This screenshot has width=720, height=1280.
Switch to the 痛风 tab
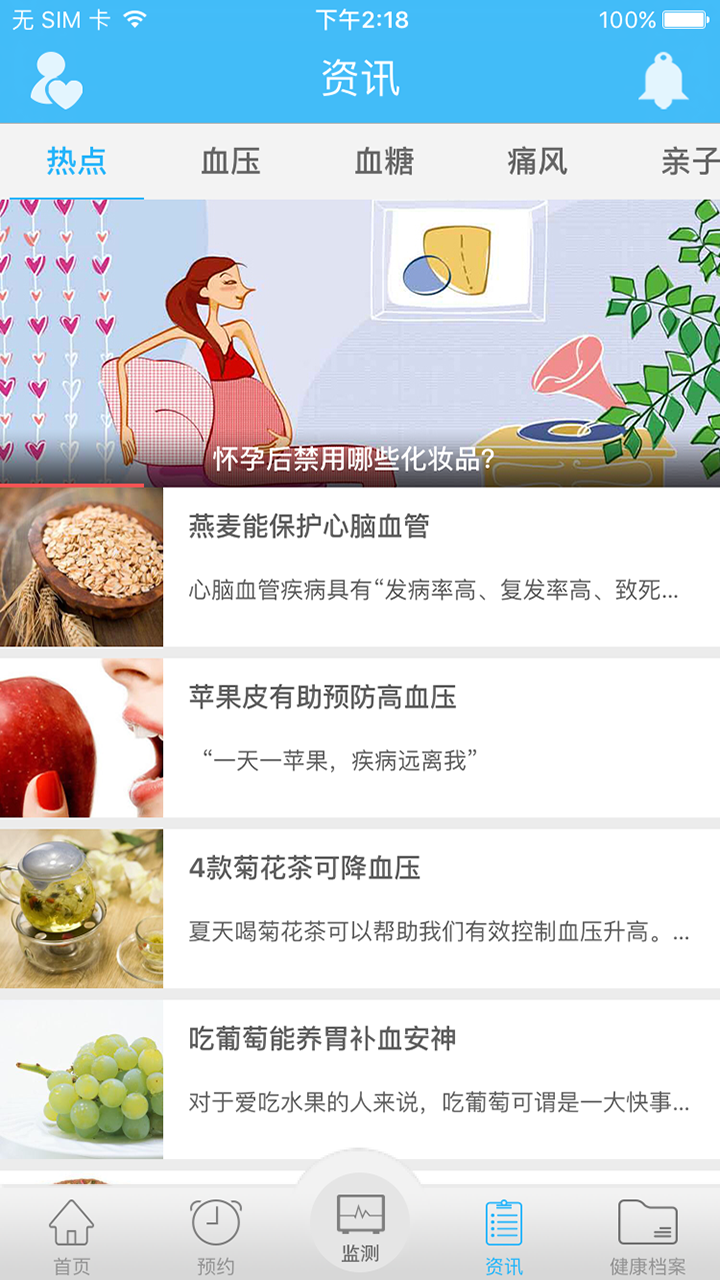[x=537, y=161]
